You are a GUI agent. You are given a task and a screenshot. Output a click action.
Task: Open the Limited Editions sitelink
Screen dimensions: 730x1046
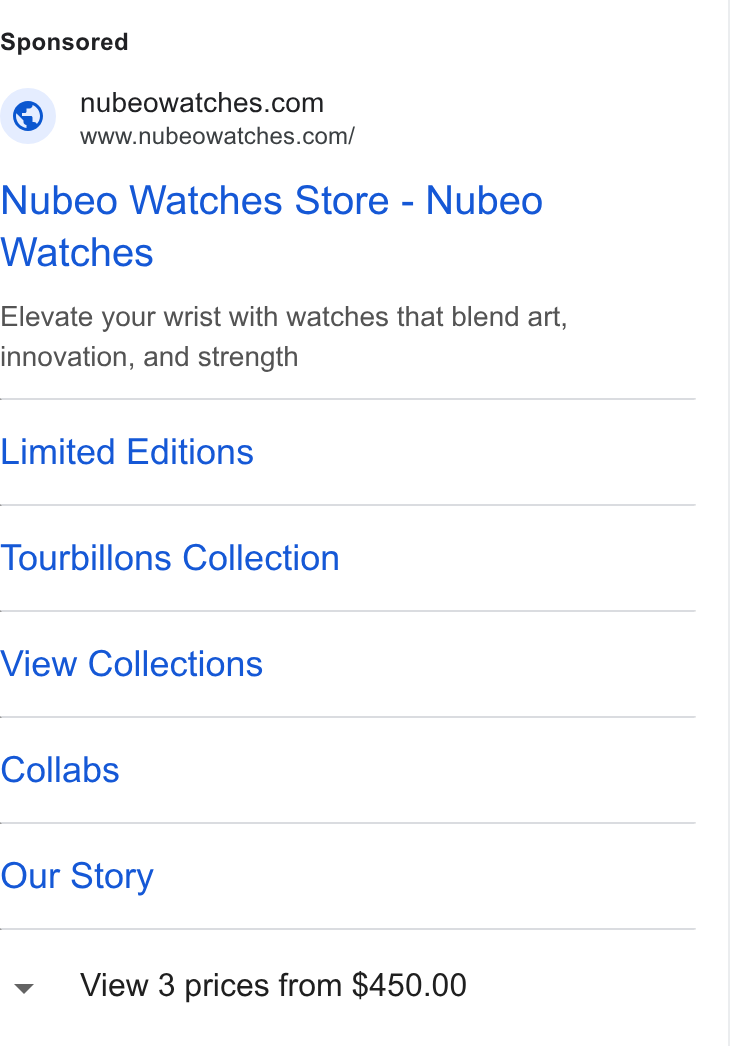pyautogui.click(x=127, y=452)
